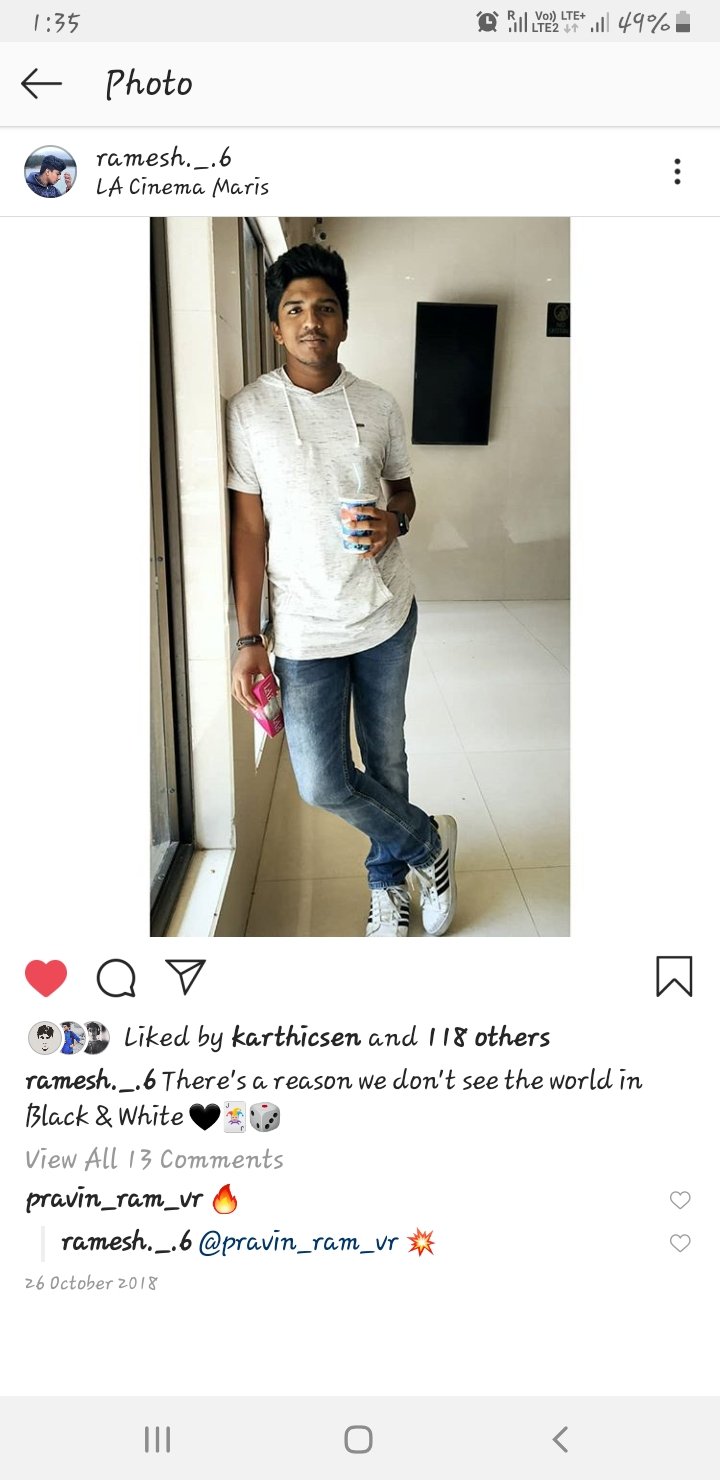Viewport: 720px width, 1480px height.
Task: Go to the home screen via navigation bar
Action: (x=358, y=1439)
